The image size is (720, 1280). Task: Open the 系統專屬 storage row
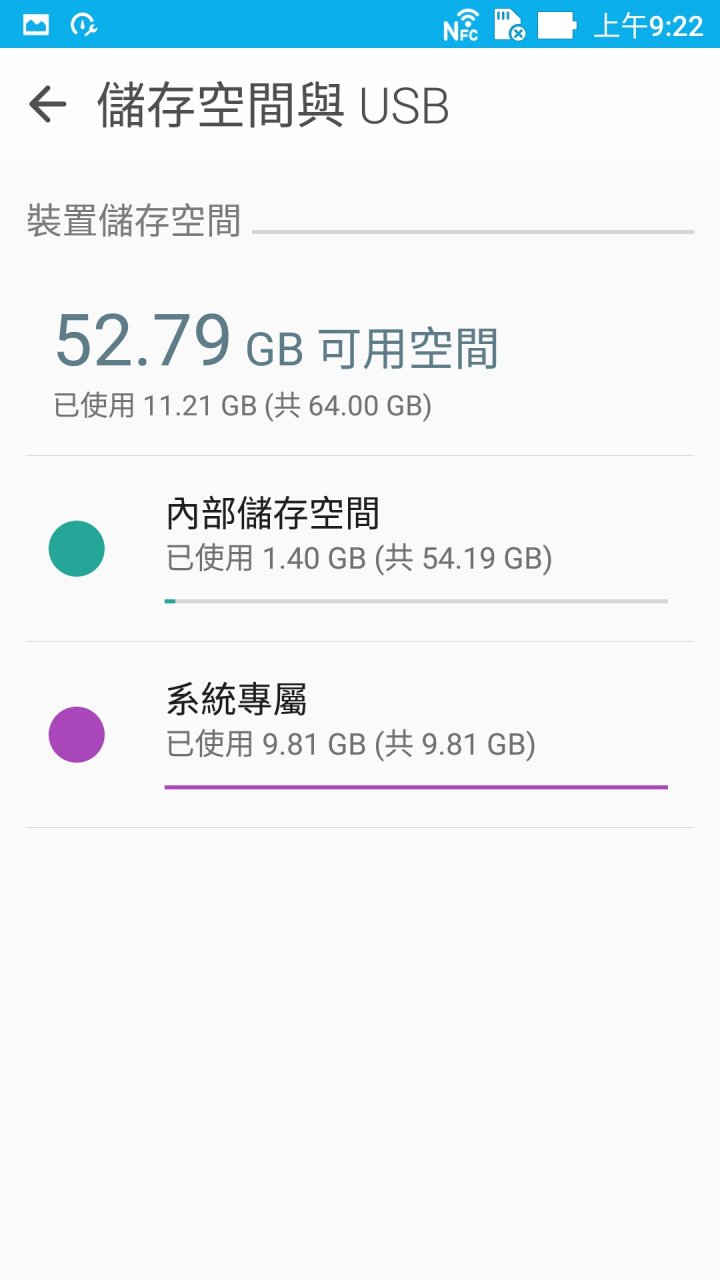coord(360,735)
